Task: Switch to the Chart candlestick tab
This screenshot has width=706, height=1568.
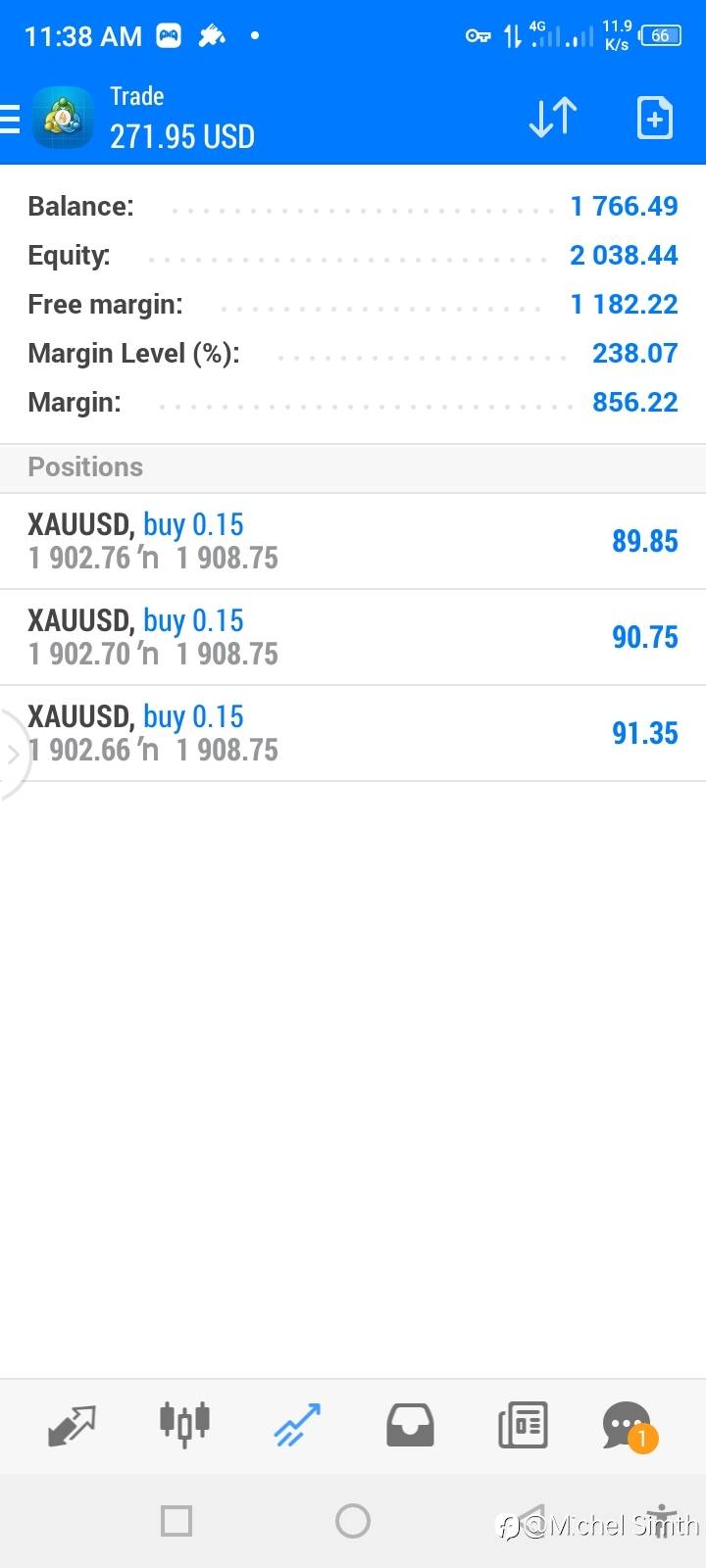Action: point(184,1425)
